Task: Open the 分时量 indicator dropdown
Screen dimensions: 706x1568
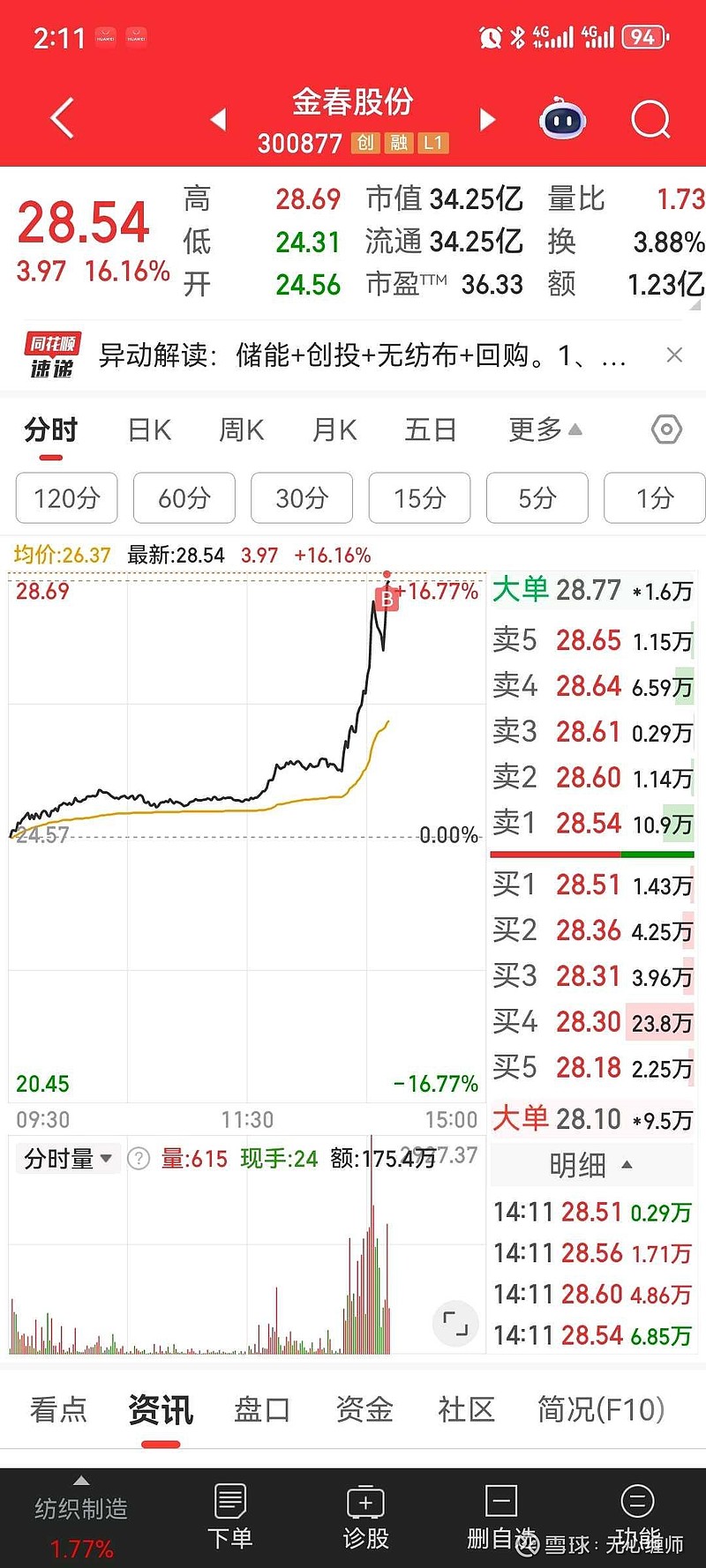Action: [68, 1158]
